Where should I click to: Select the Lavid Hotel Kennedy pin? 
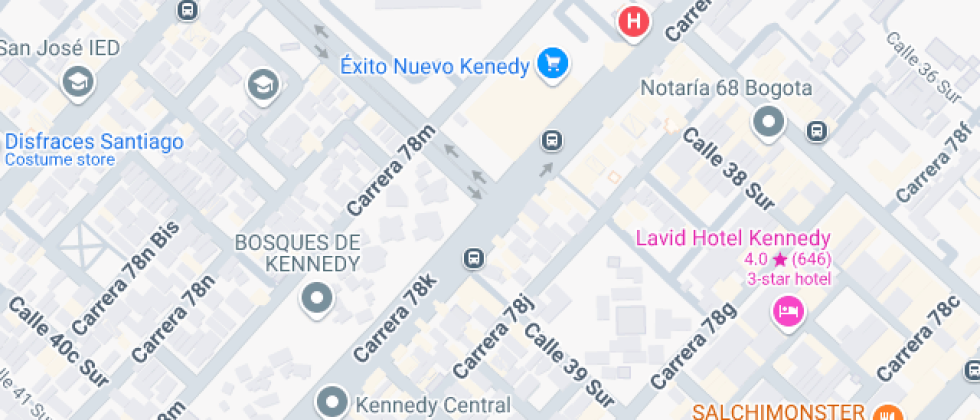coord(789,312)
